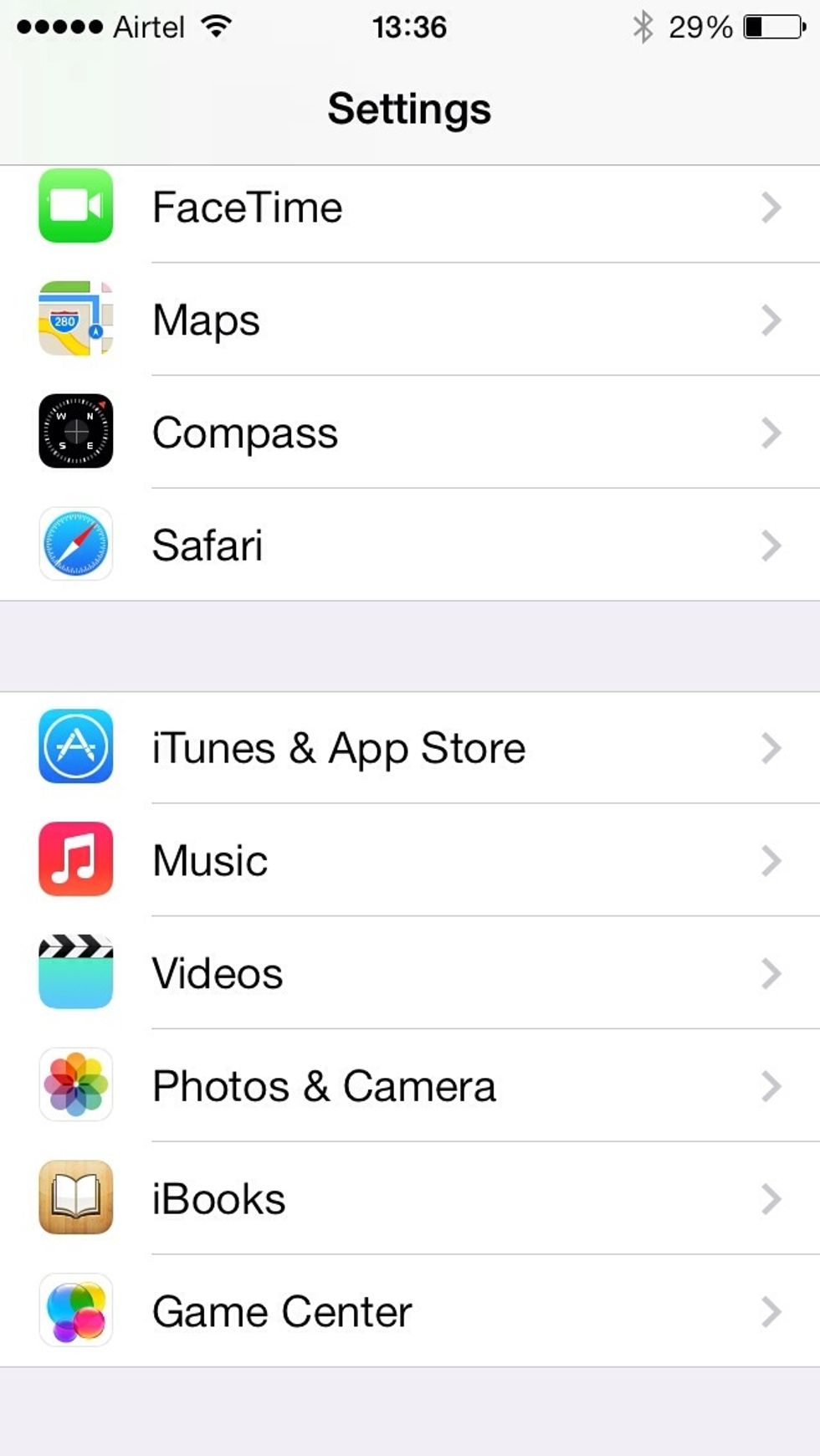The height and width of the screenshot is (1456, 820).
Task: Open Videos settings
Action: [410, 973]
